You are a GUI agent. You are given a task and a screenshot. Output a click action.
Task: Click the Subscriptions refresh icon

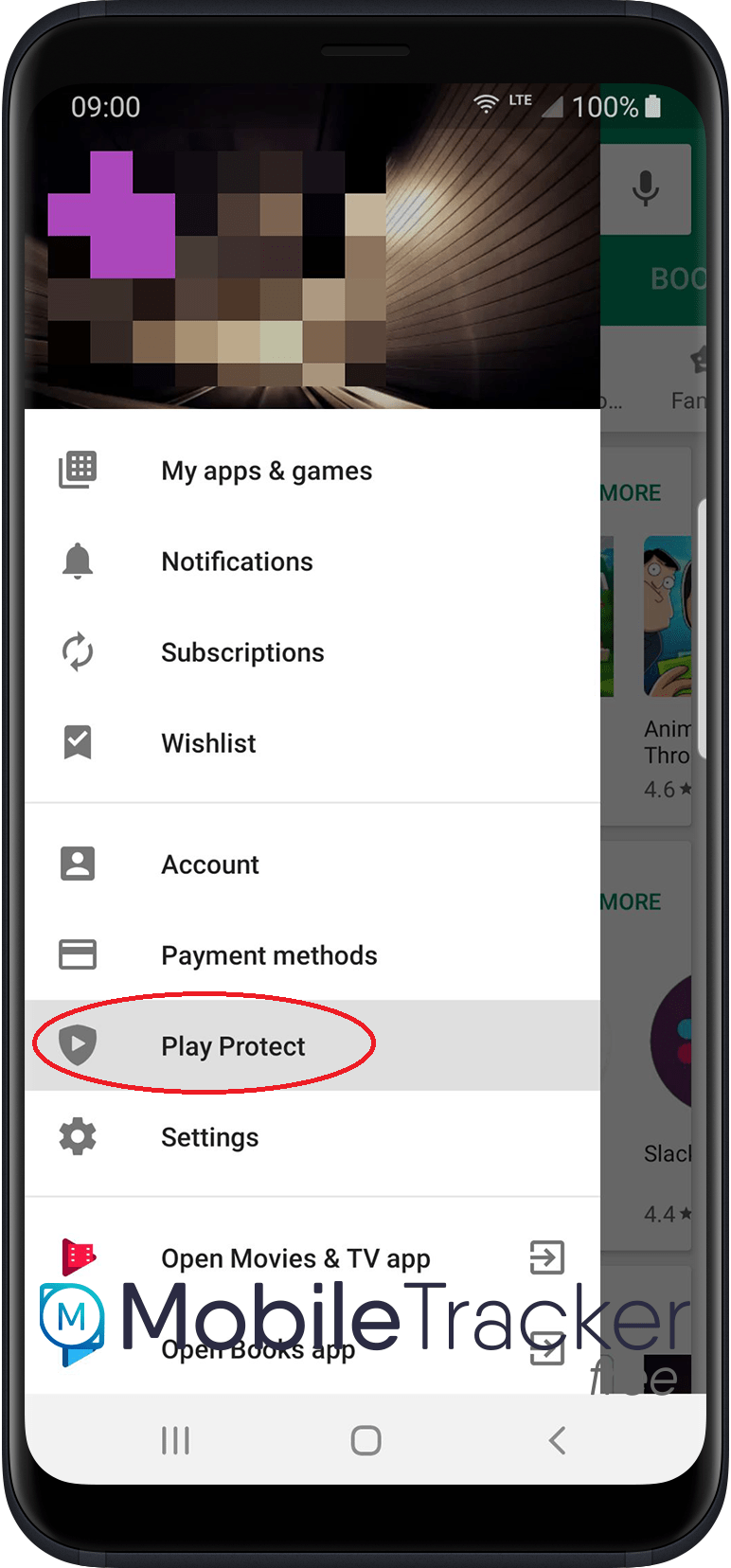pos(77,651)
